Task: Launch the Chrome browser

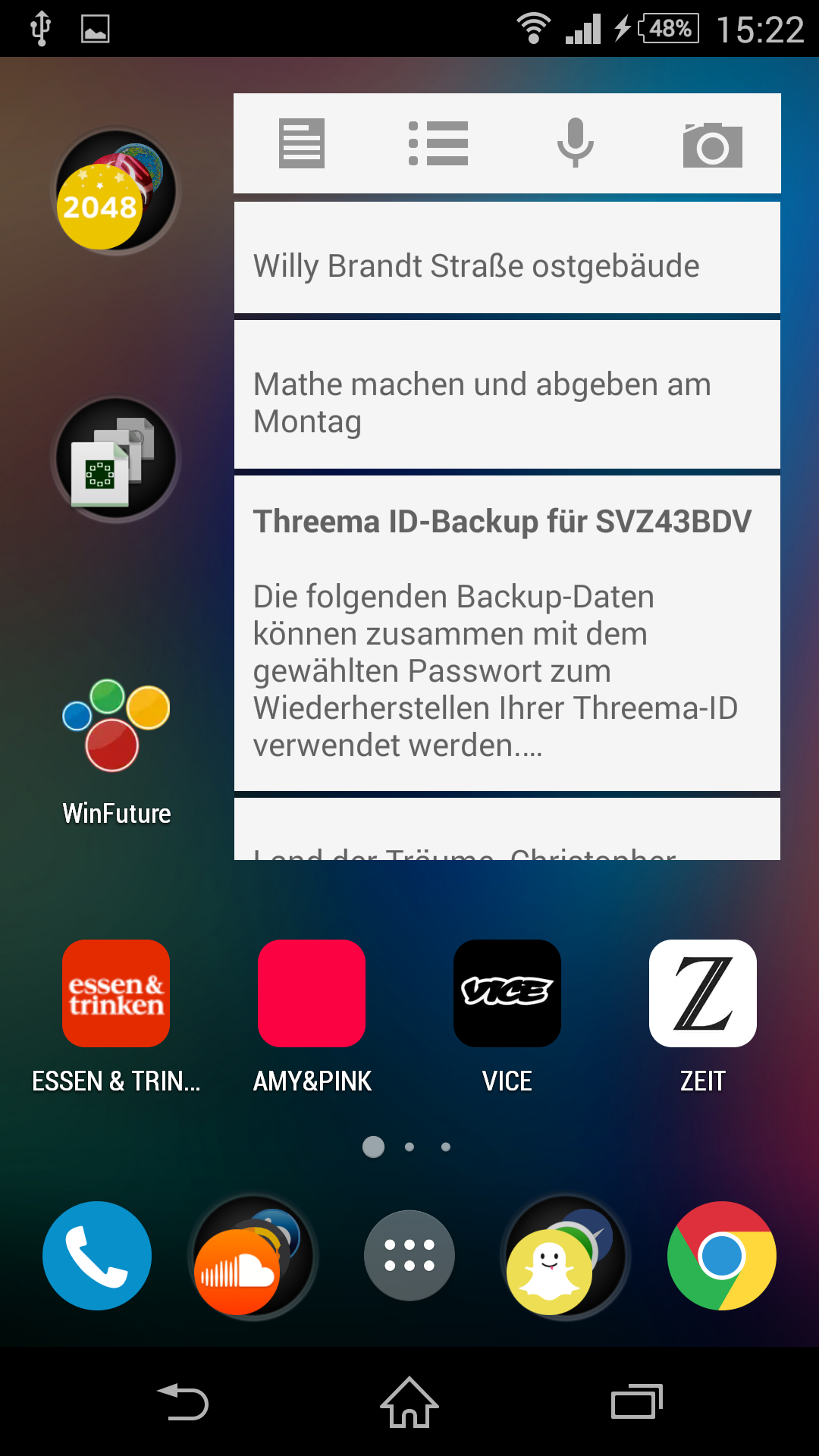Action: [721, 1256]
